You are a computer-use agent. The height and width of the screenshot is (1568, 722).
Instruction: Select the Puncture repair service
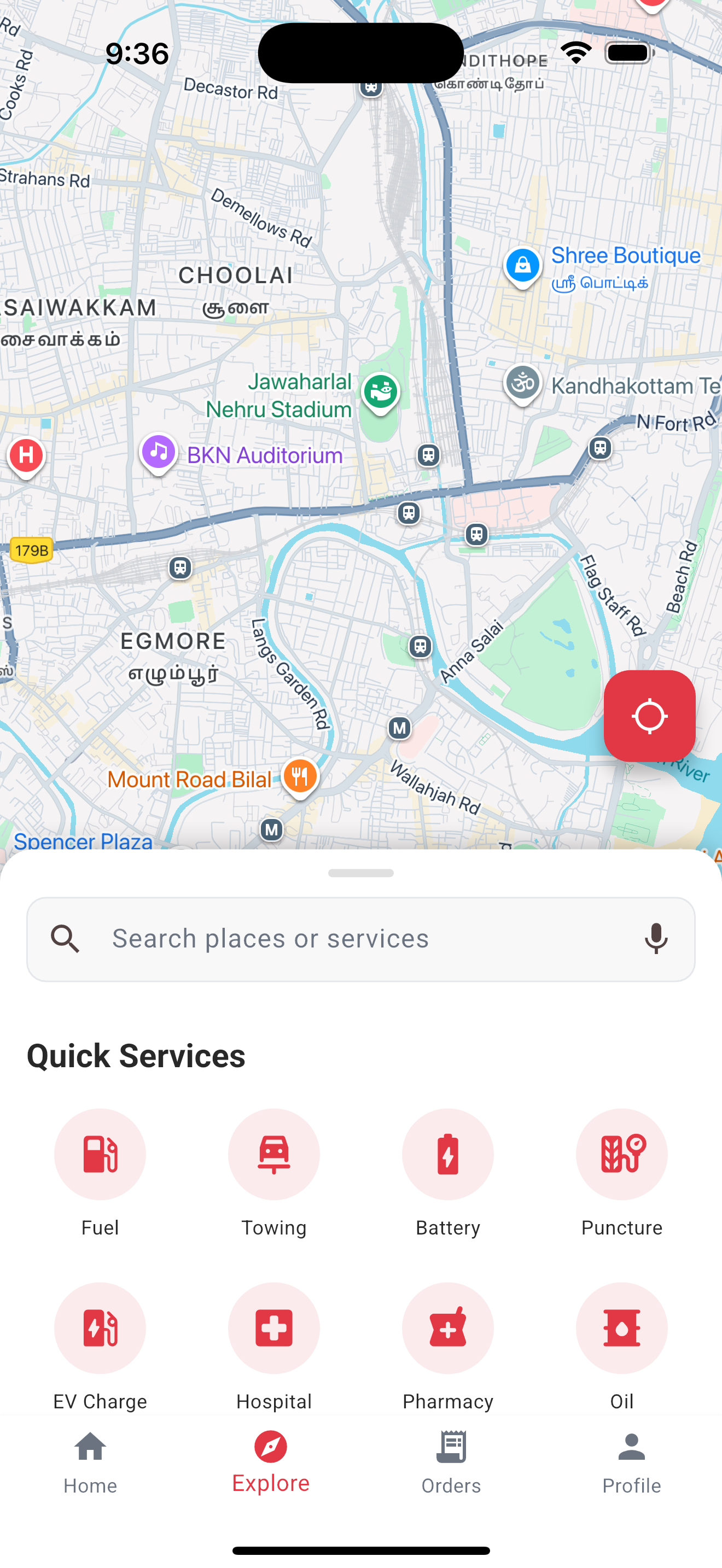[x=621, y=1154]
